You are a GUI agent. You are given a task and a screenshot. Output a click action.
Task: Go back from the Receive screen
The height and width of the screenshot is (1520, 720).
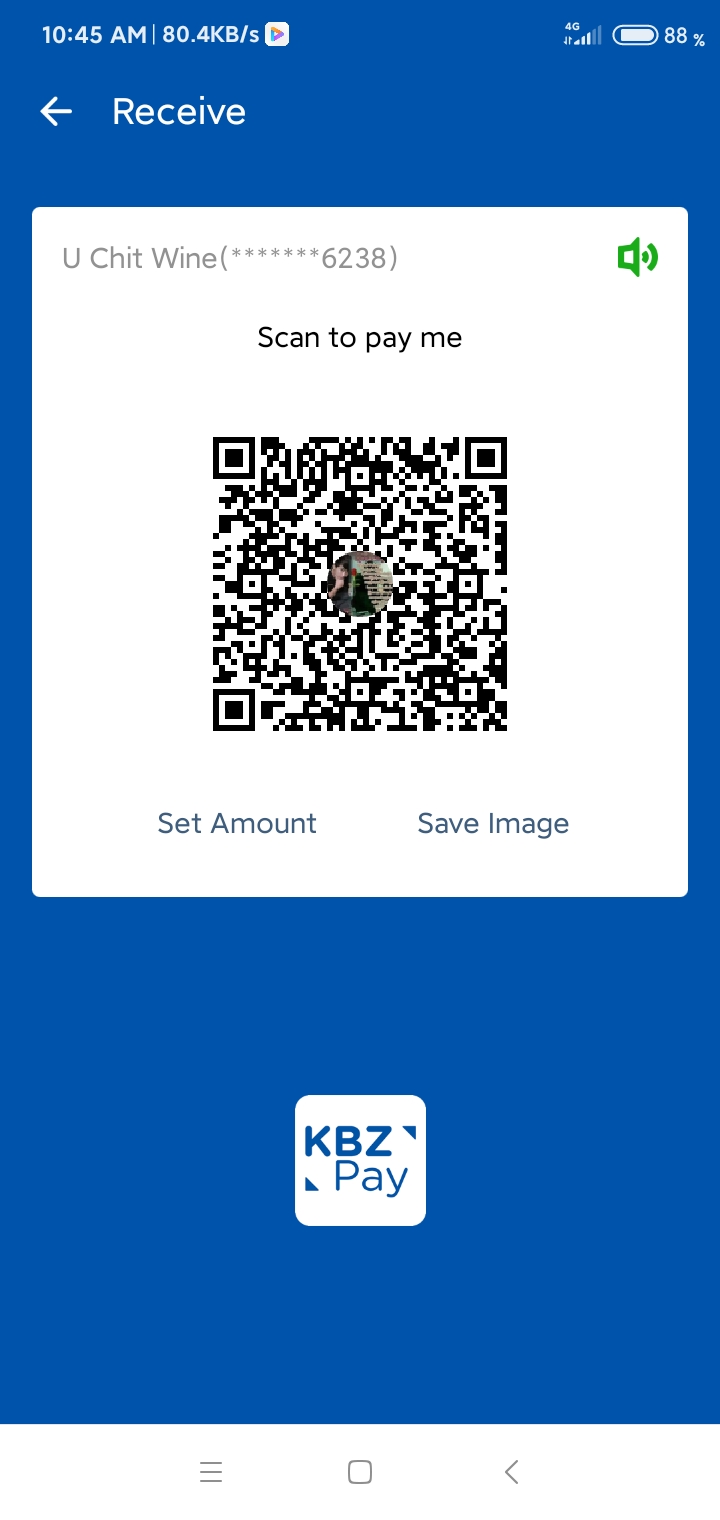[56, 112]
